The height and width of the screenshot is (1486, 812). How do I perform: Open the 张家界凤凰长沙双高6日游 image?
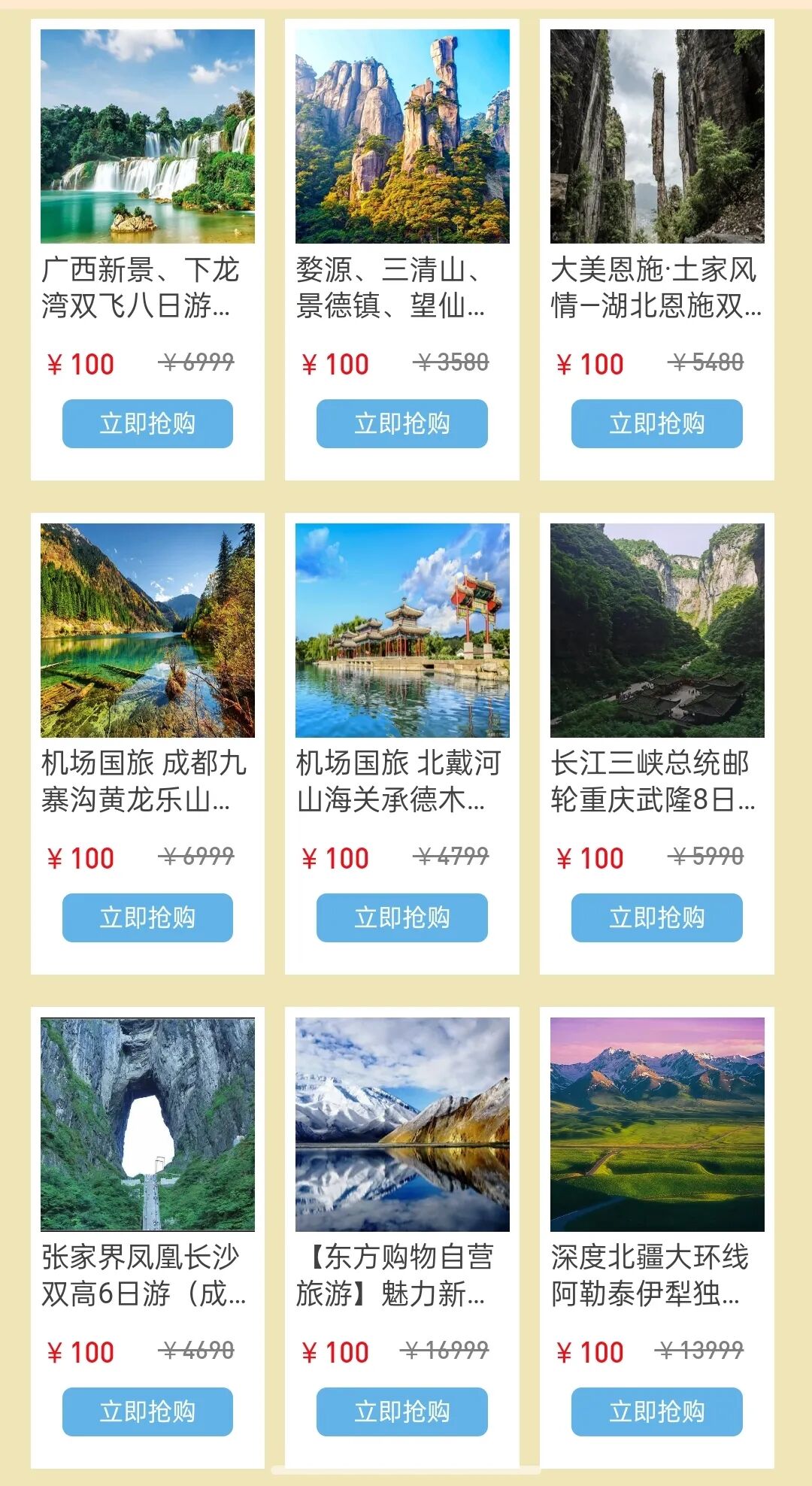coord(147,1124)
